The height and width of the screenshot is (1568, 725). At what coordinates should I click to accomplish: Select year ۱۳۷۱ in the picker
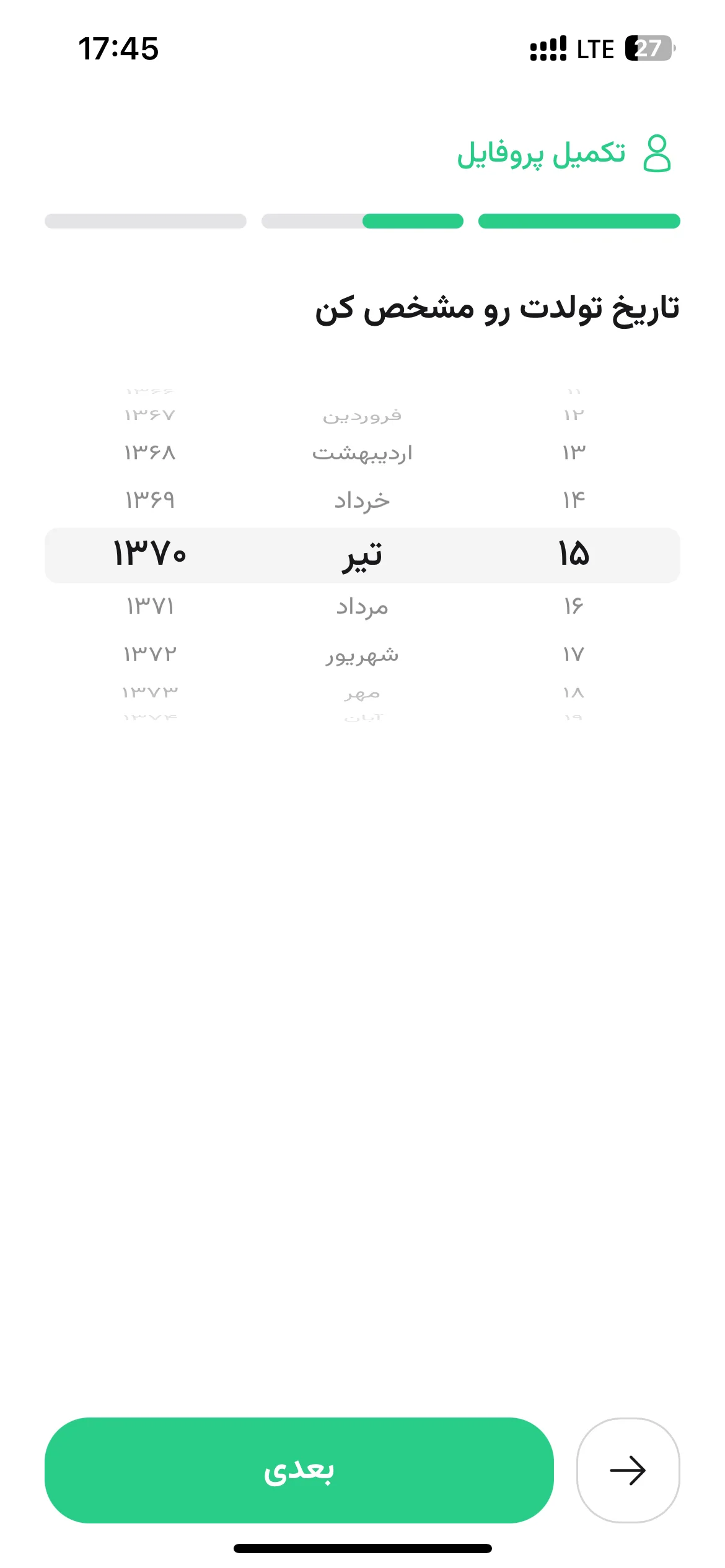tap(150, 606)
